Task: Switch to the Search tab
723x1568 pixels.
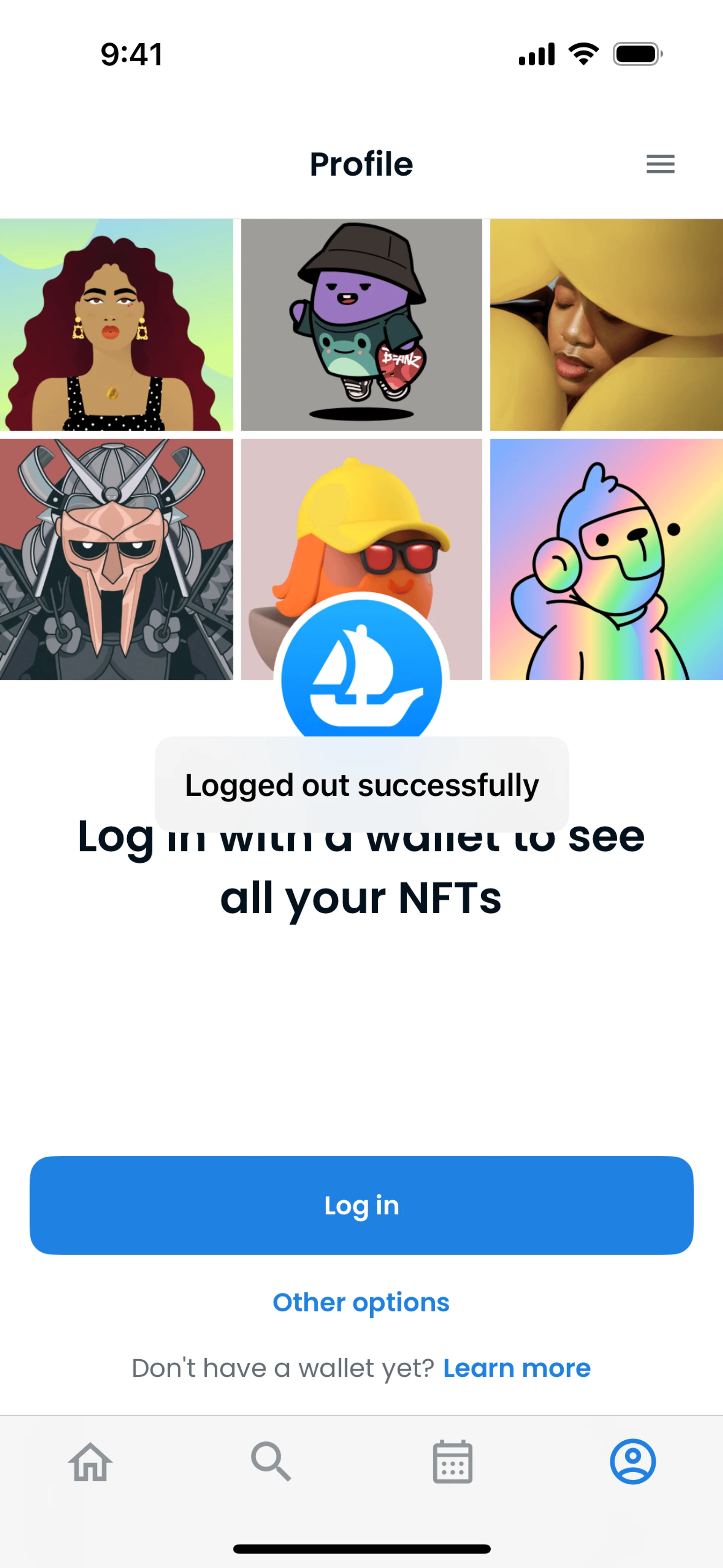Action: (x=271, y=1461)
